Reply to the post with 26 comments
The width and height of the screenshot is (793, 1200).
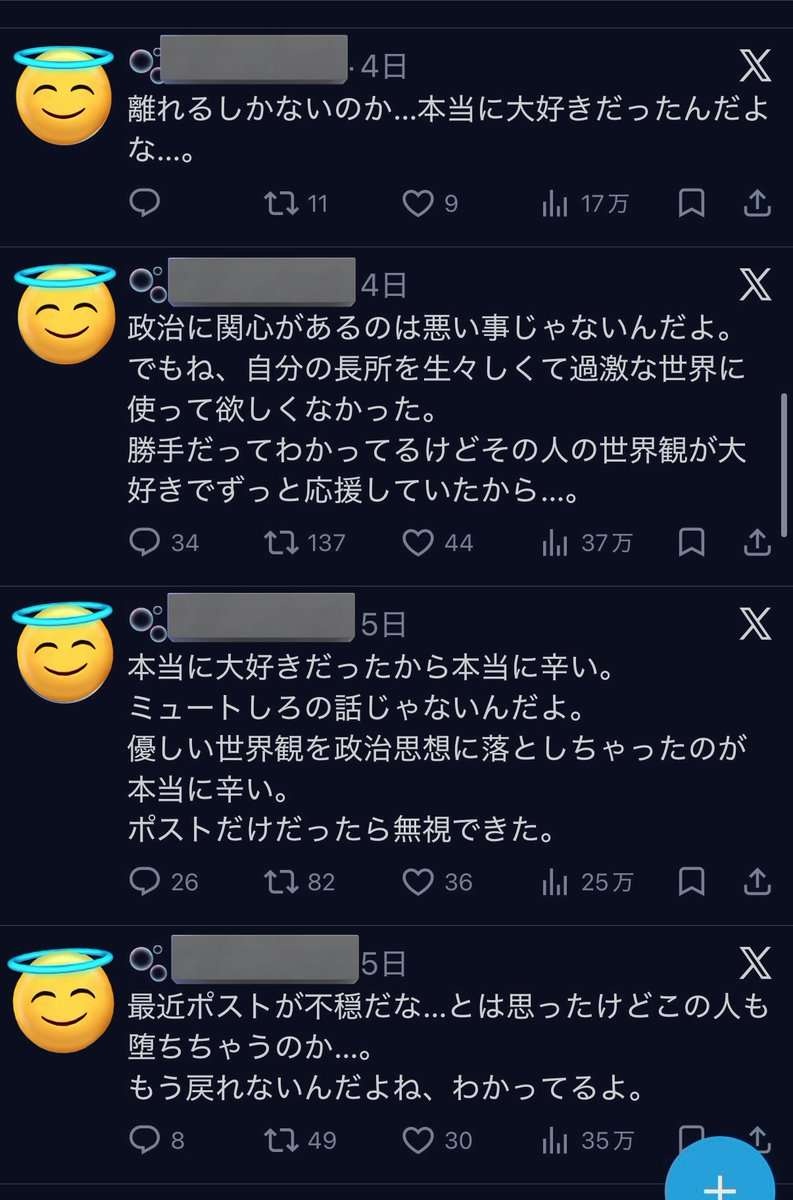click(146, 881)
